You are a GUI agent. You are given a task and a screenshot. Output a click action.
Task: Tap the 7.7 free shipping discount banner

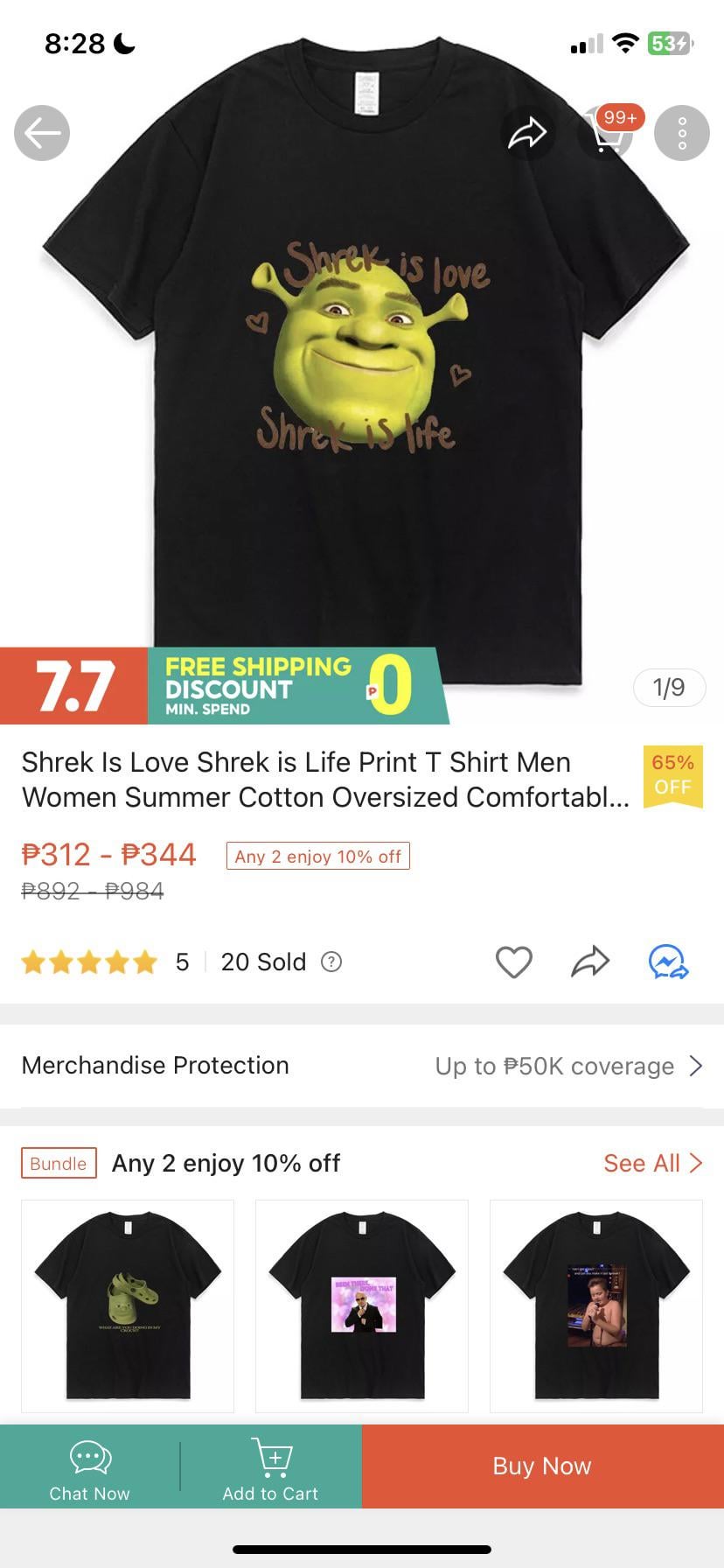tap(224, 686)
